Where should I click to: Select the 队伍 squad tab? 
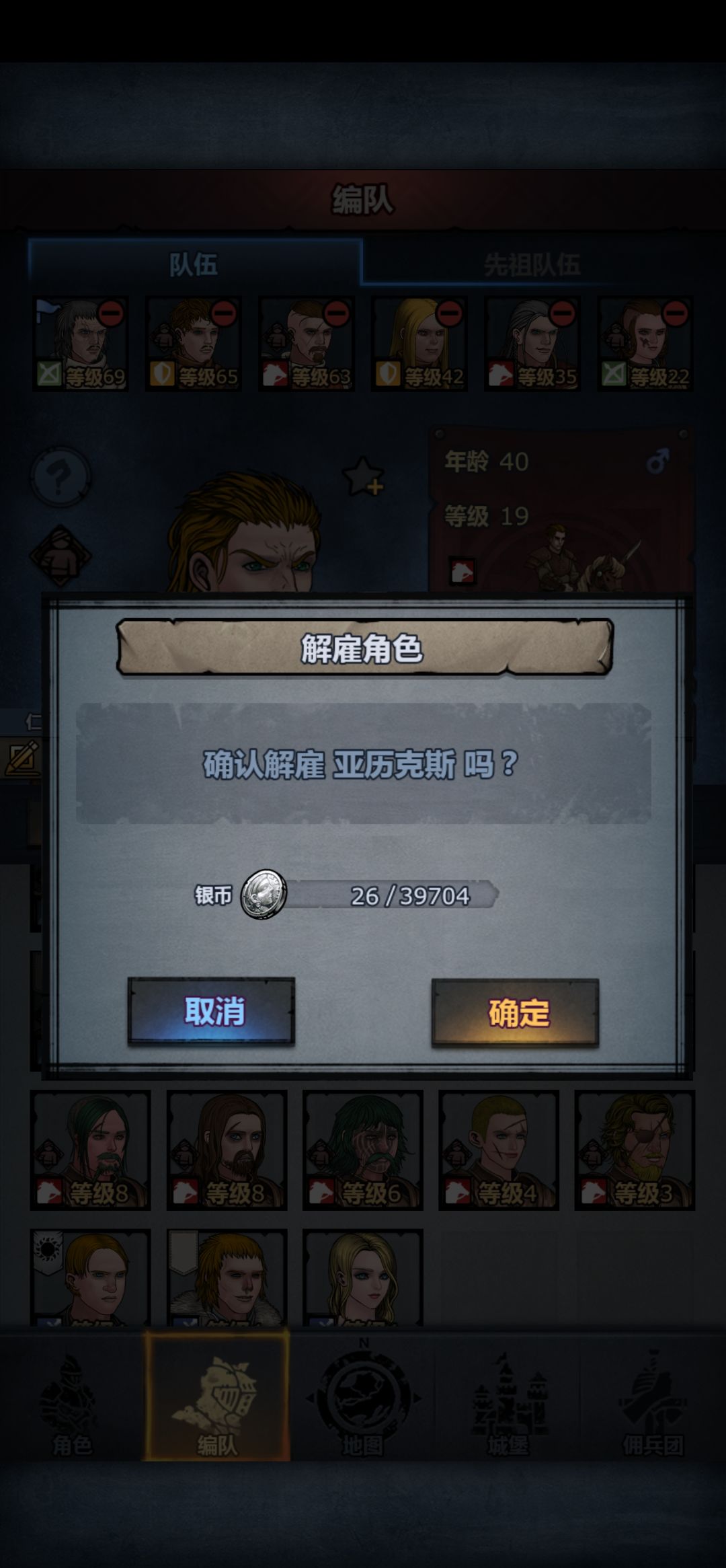click(195, 264)
